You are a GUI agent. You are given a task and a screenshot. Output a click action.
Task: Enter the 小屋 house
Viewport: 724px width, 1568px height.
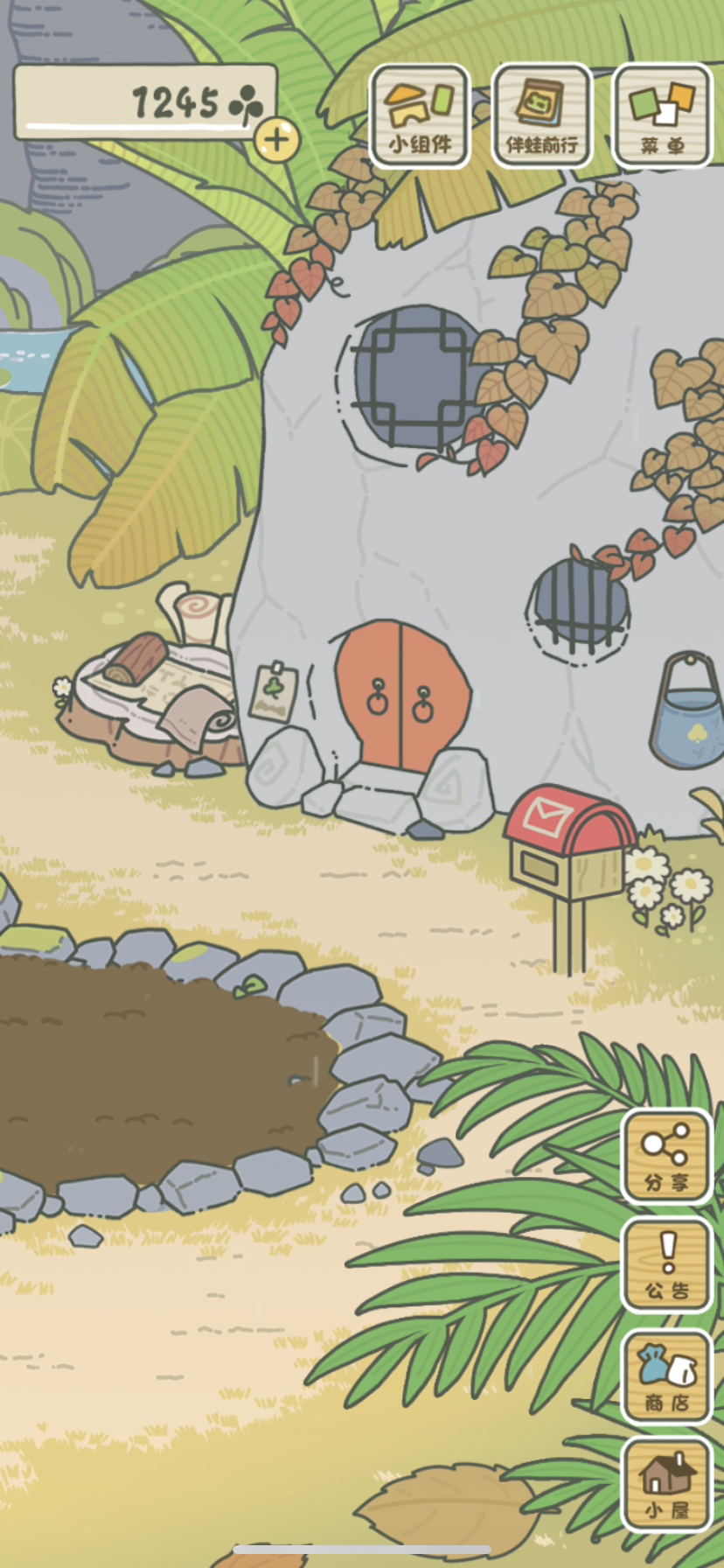pos(667,1484)
